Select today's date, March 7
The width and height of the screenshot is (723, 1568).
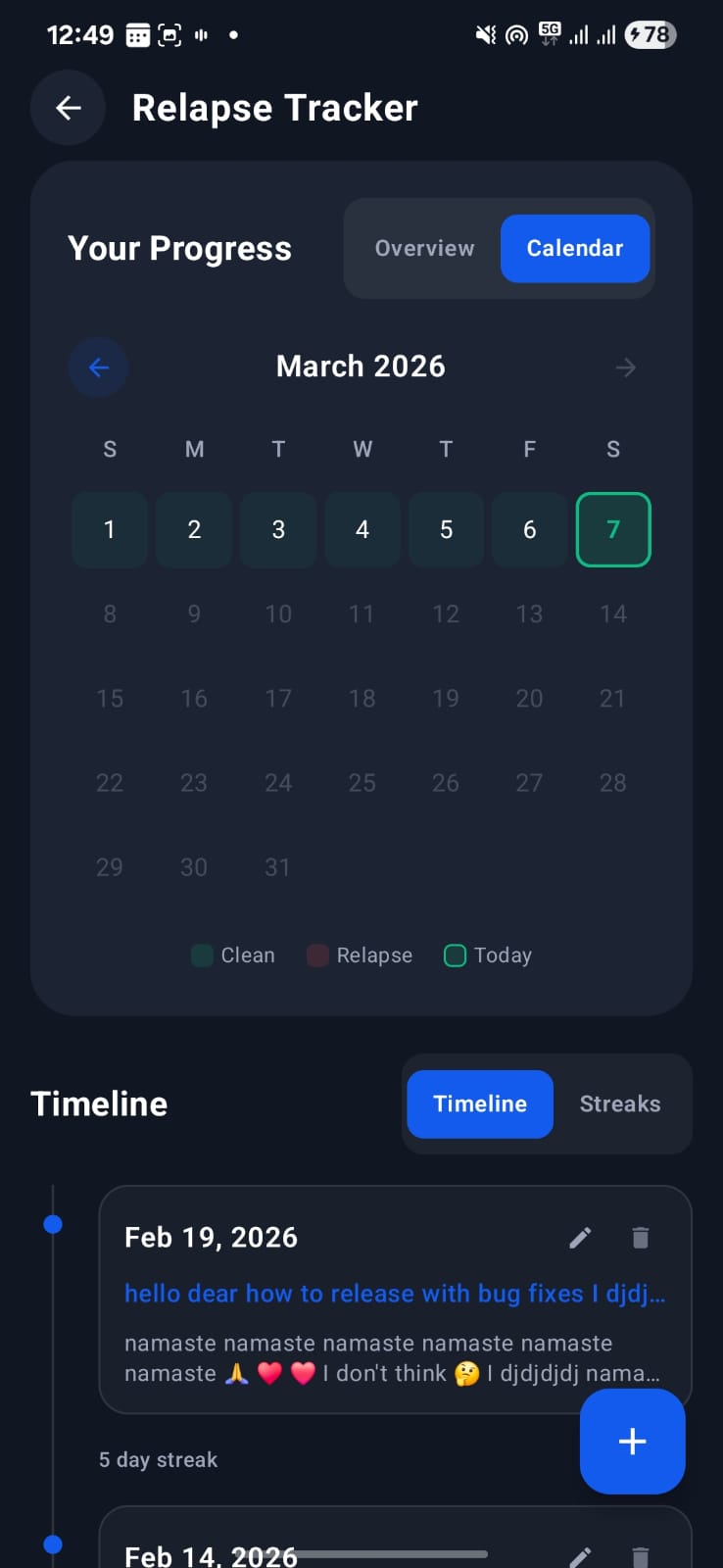pyautogui.click(x=612, y=529)
